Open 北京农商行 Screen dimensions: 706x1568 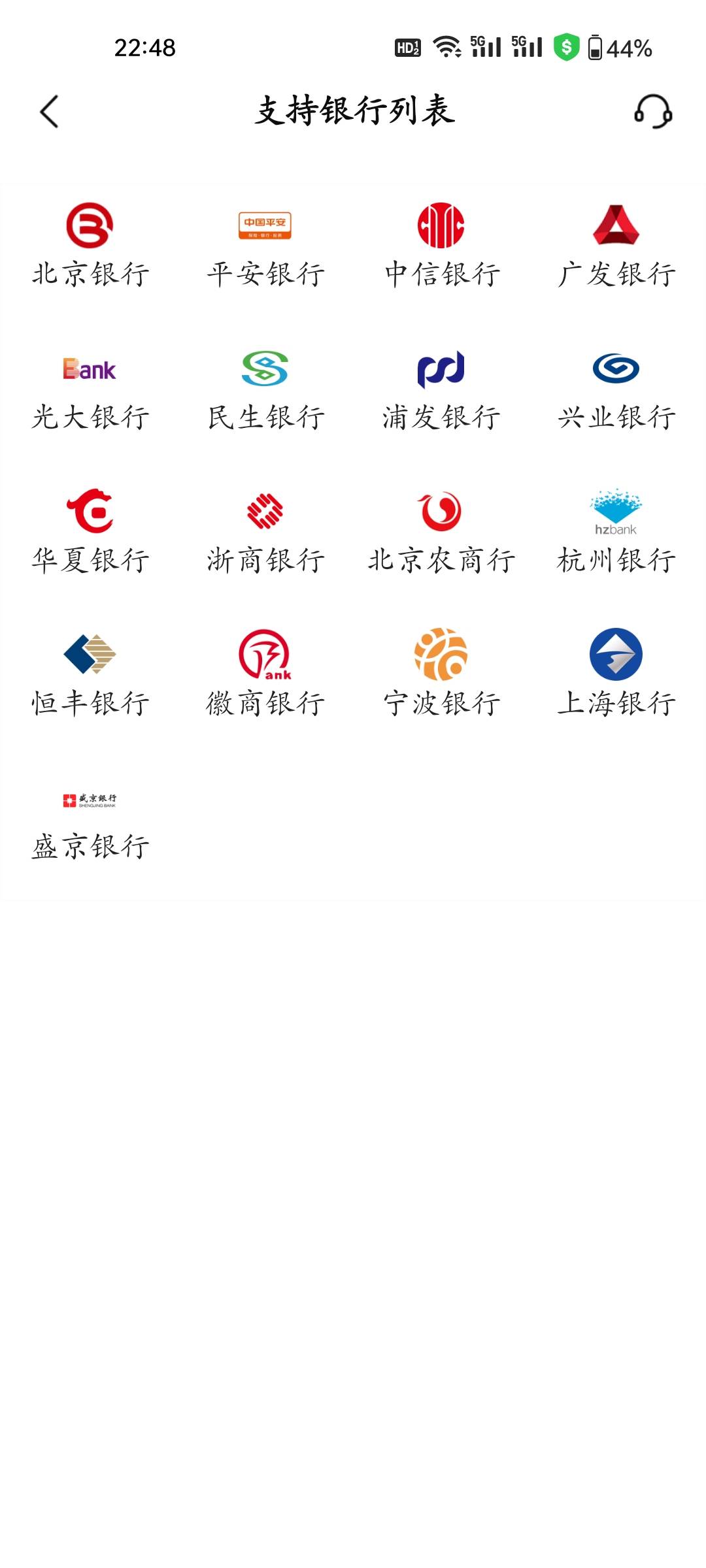click(x=441, y=532)
